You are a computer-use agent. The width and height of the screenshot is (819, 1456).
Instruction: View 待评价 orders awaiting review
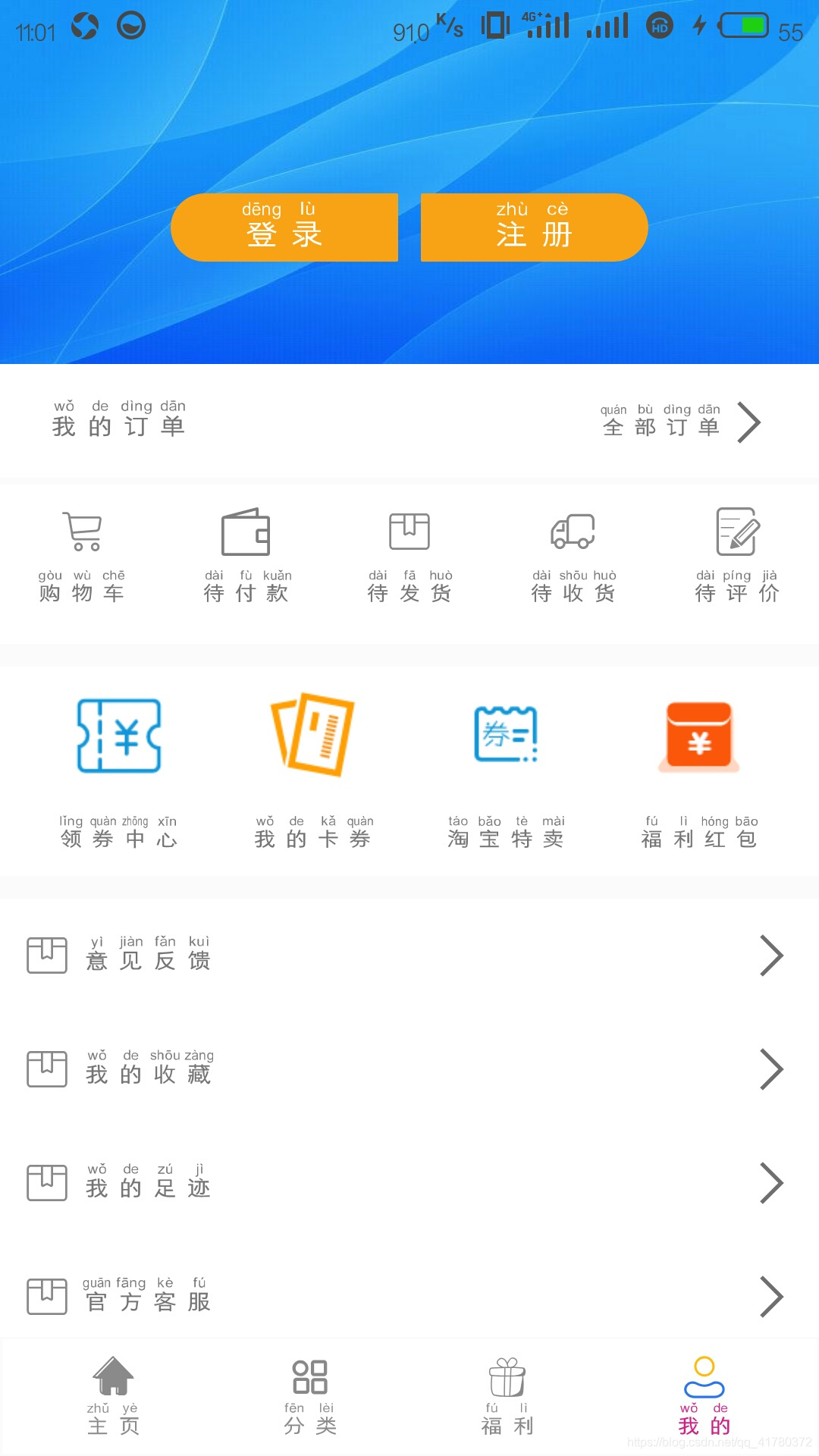737,557
